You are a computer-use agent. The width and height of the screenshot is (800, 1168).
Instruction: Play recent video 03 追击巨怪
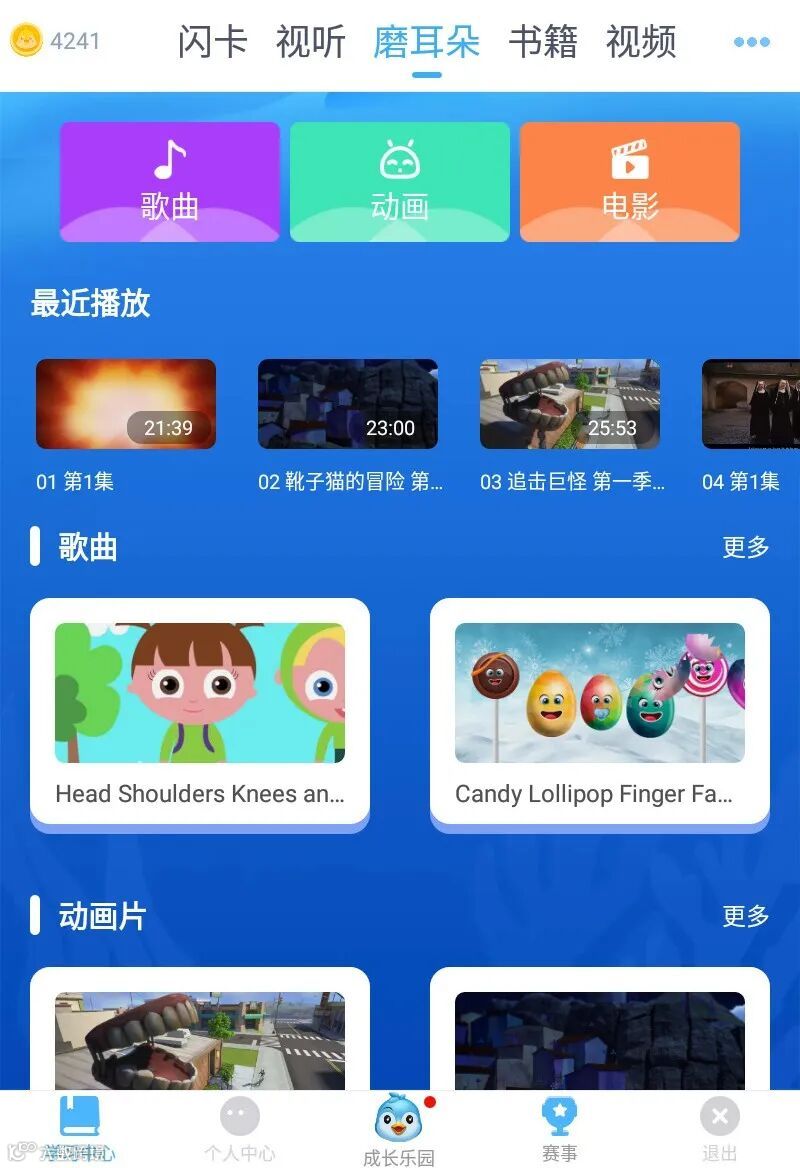coord(570,404)
